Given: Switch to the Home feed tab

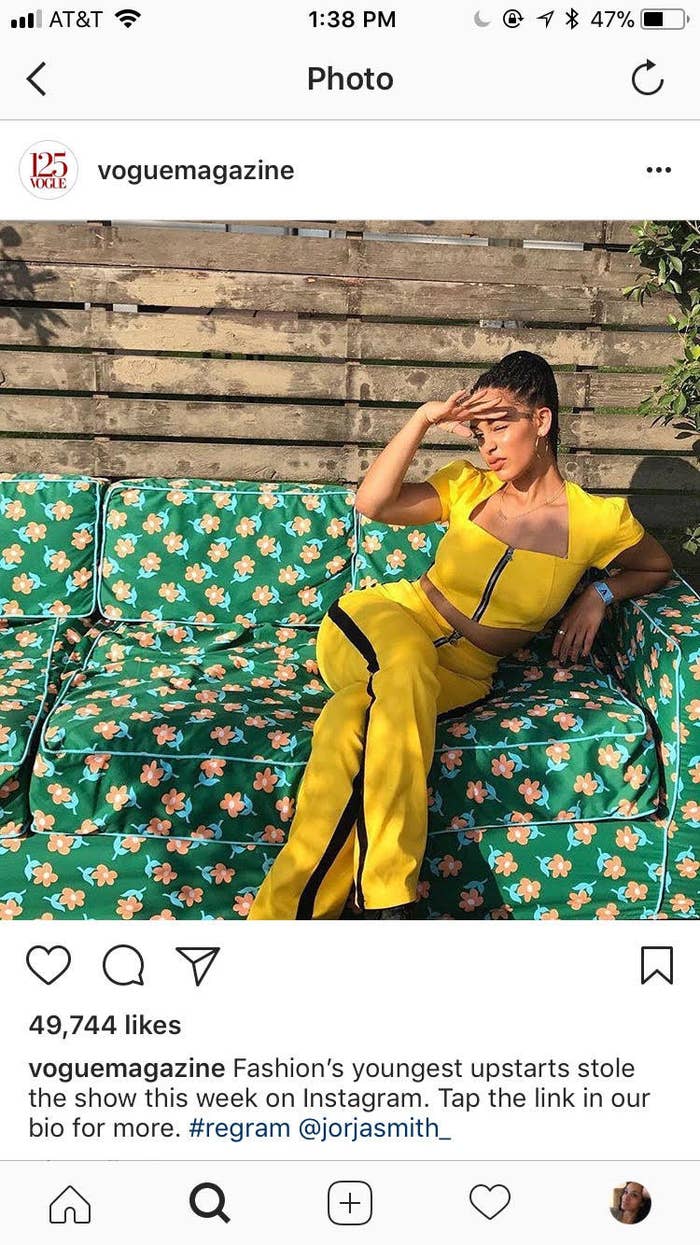Looking at the screenshot, I should tap(69, 1203).
